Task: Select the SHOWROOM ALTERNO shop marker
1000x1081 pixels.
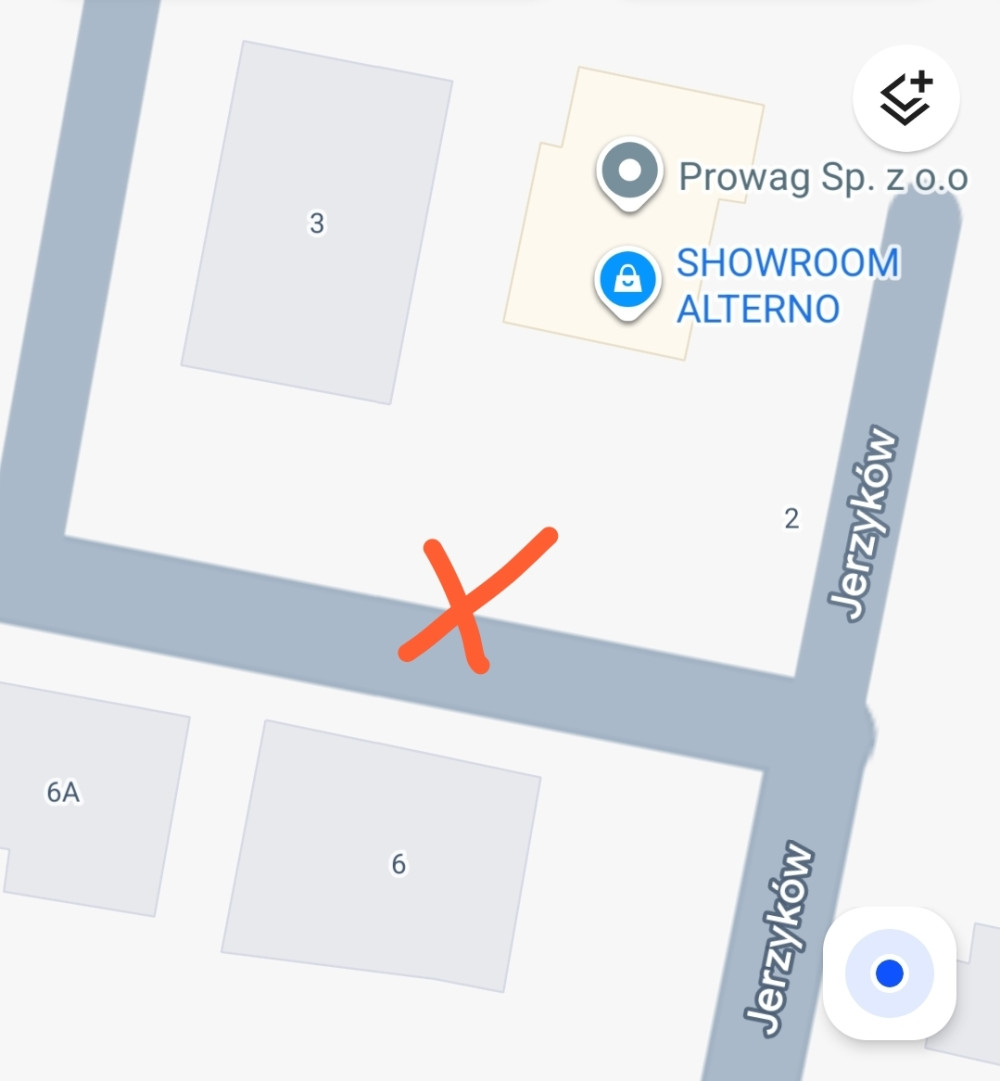Action: (627, 282)
